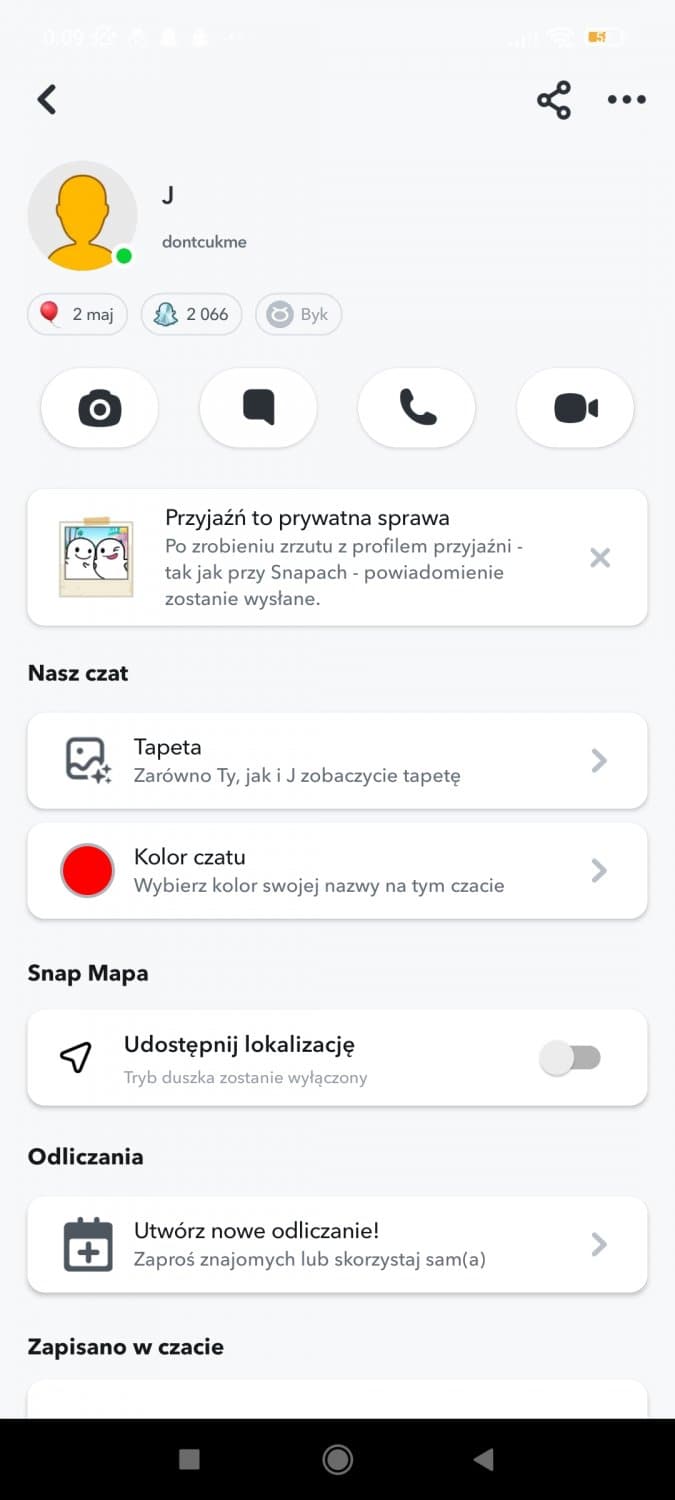
Task: Tap the system home button
Action: pyautogui.click(x=338, y=1460)
